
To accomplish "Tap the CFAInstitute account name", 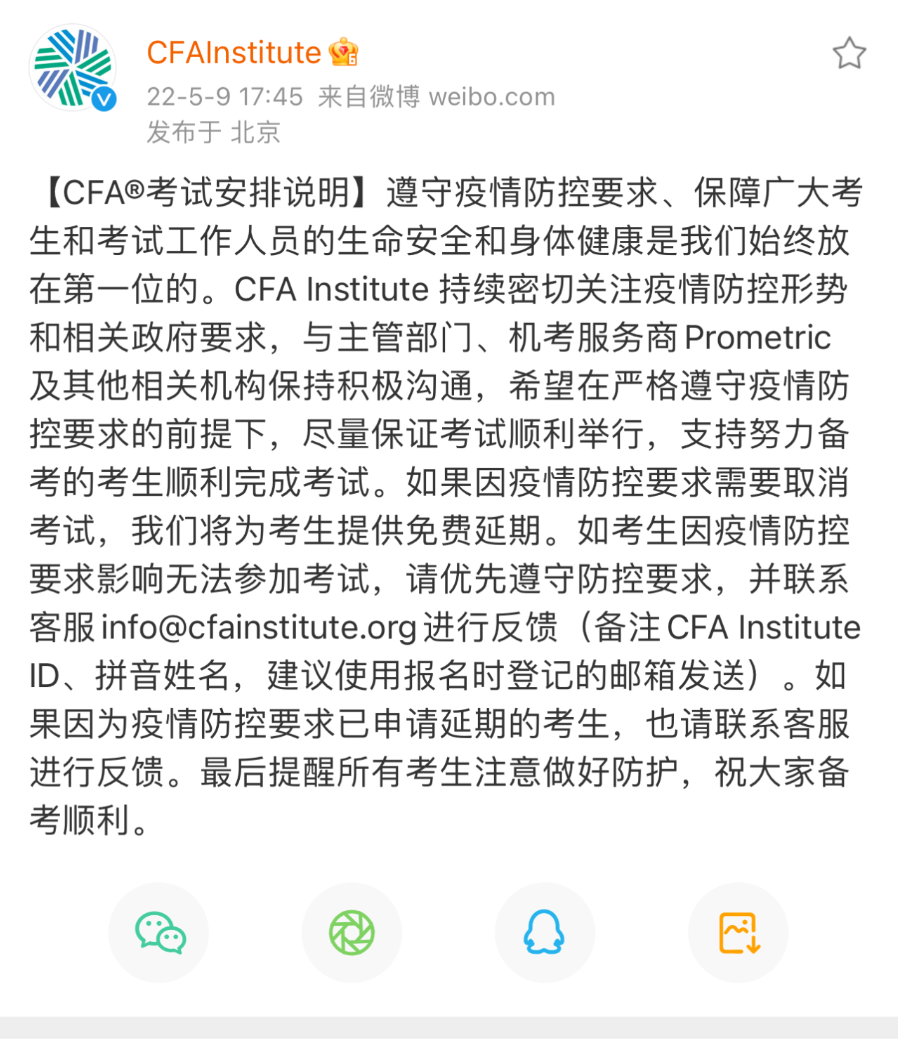I will coord(234,52).
